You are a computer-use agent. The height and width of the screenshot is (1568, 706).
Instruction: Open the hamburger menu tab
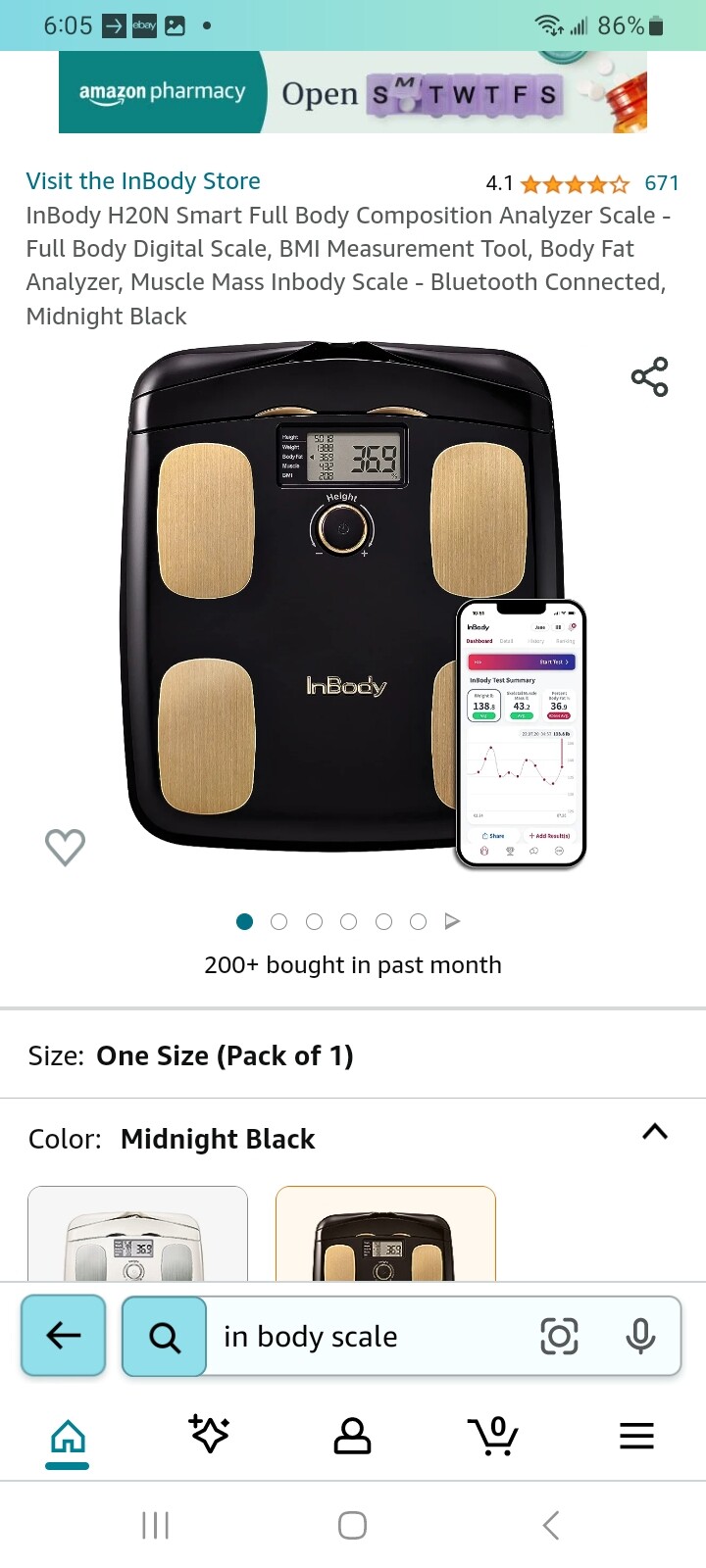[x=636, y=1437]
